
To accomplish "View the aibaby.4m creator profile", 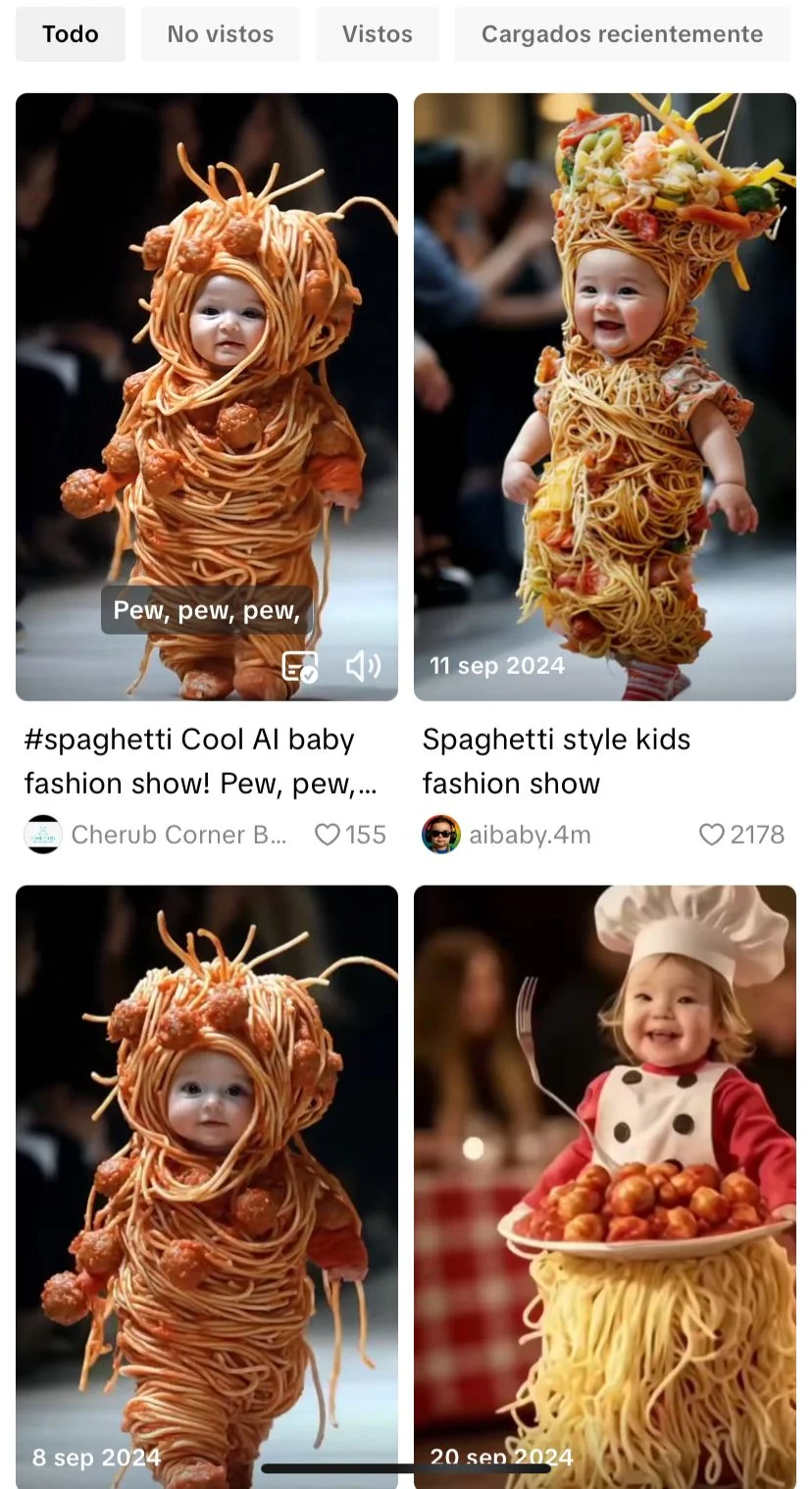I will pyautogui.click(x=530, y=835).
